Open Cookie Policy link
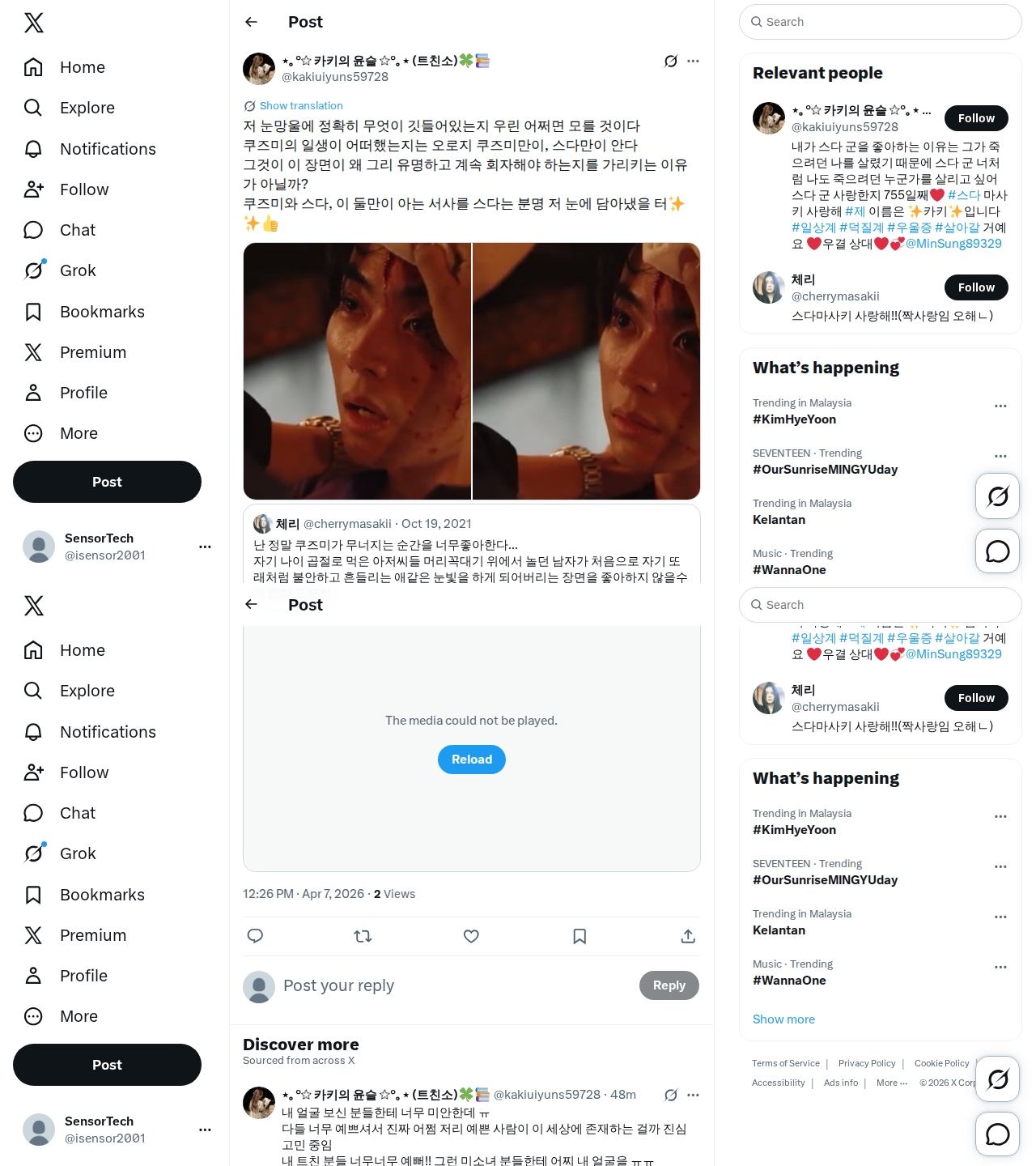Screen dimensions: 1036x1166 pos(941,1063)
